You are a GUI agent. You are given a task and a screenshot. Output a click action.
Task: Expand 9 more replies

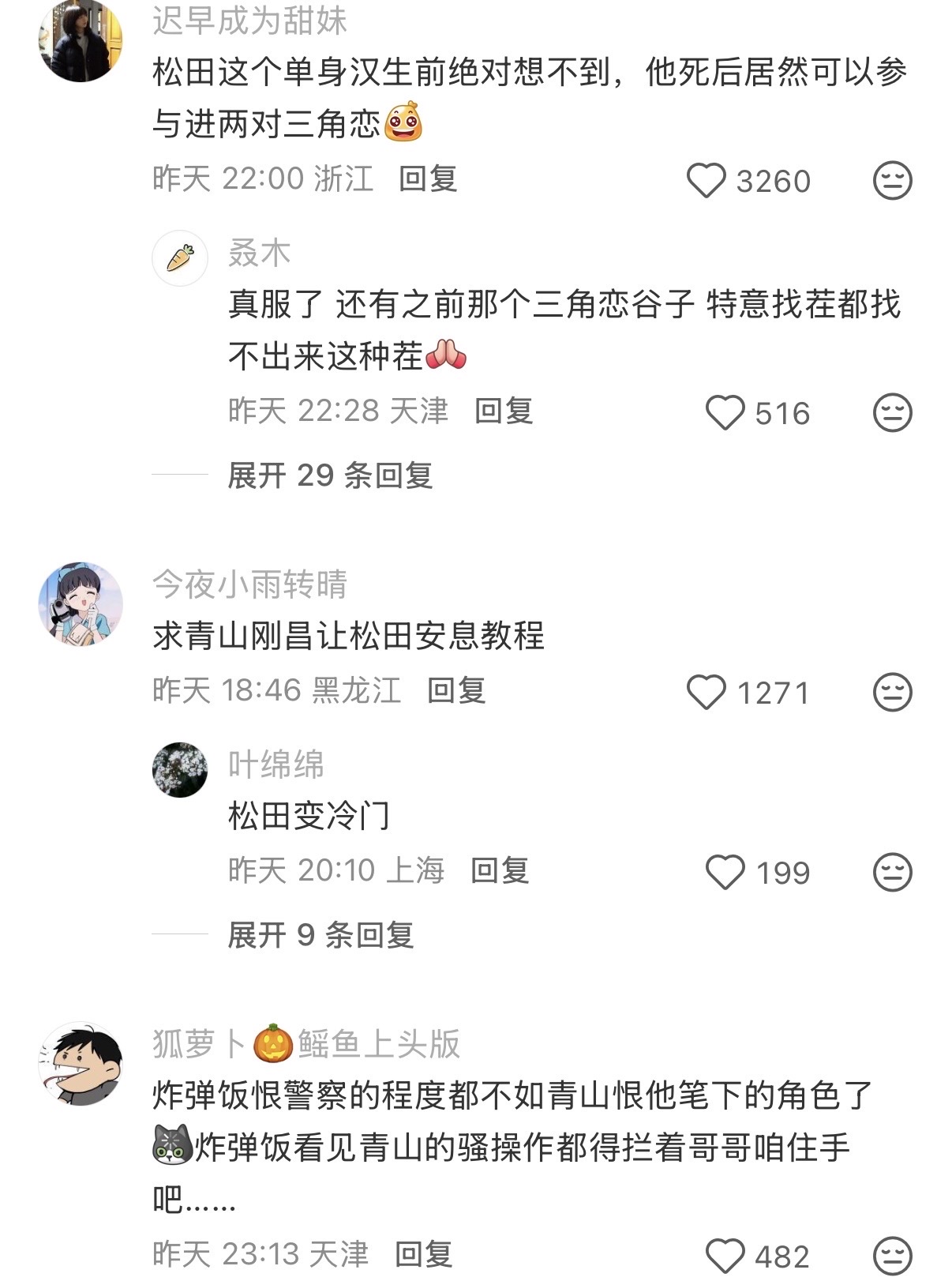pos(320,935)
